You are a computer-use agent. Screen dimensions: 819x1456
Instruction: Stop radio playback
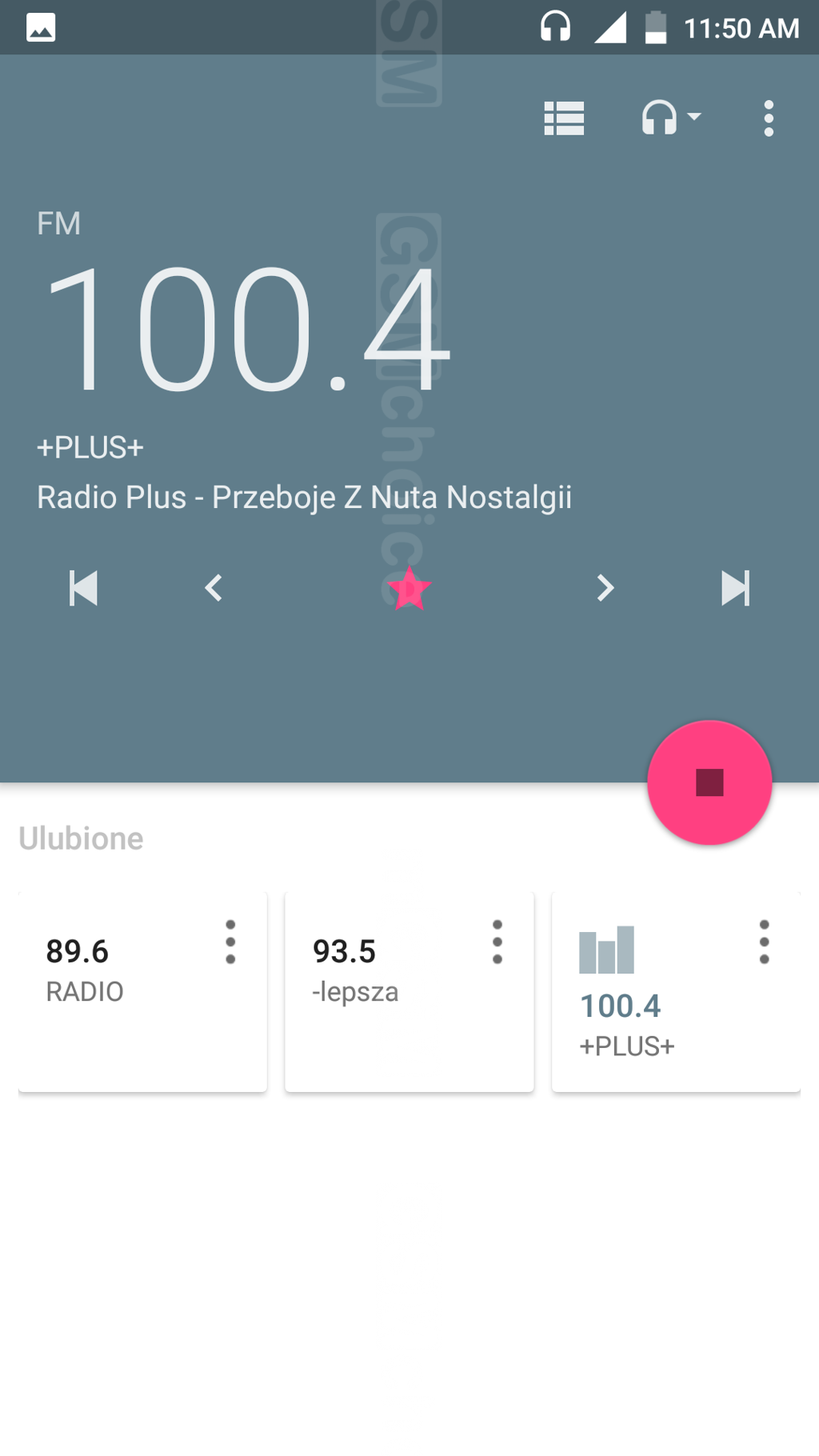pyautogui.click(x=709, y=782)
